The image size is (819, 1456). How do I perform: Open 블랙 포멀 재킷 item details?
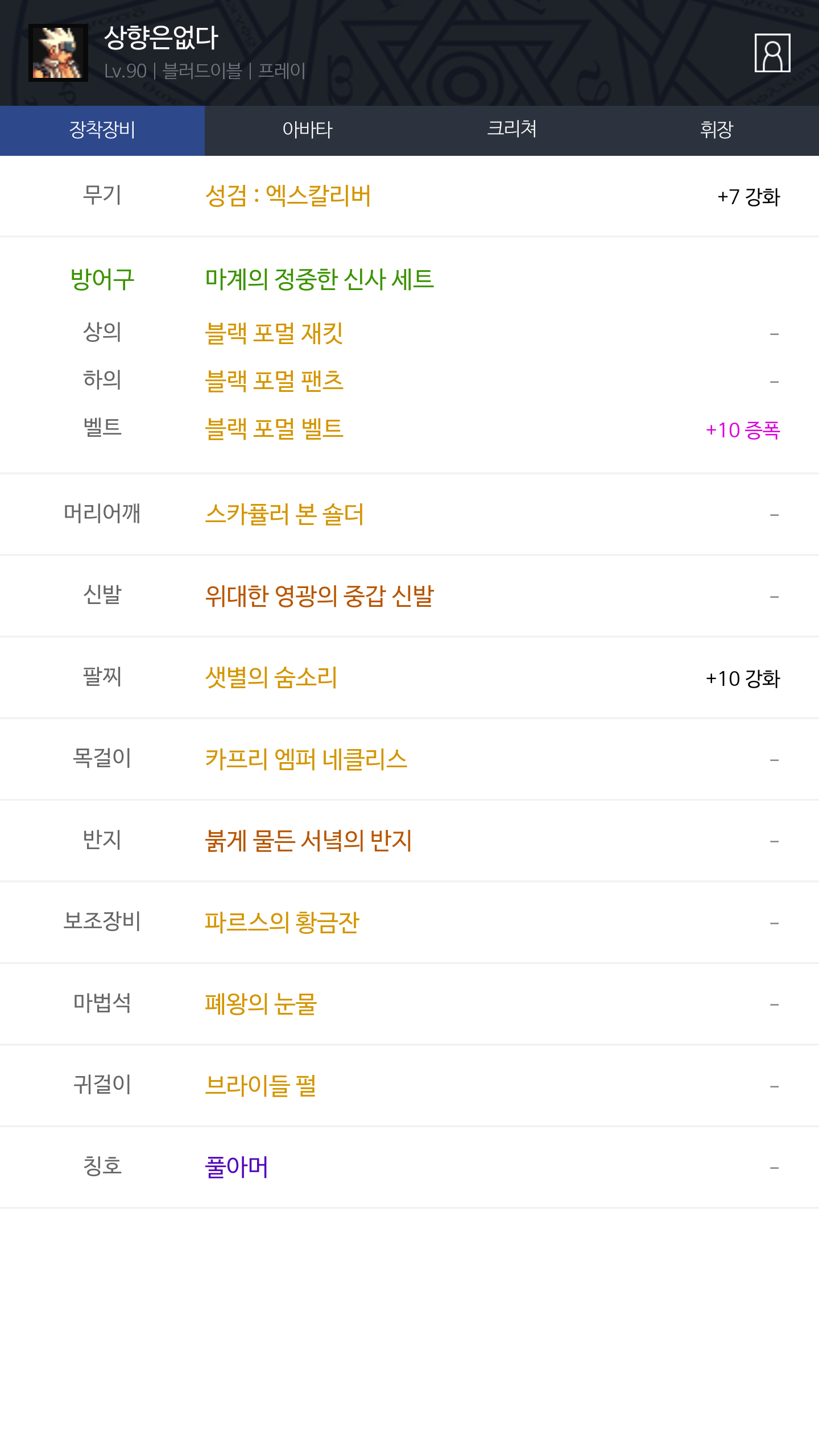coord(274,333)
